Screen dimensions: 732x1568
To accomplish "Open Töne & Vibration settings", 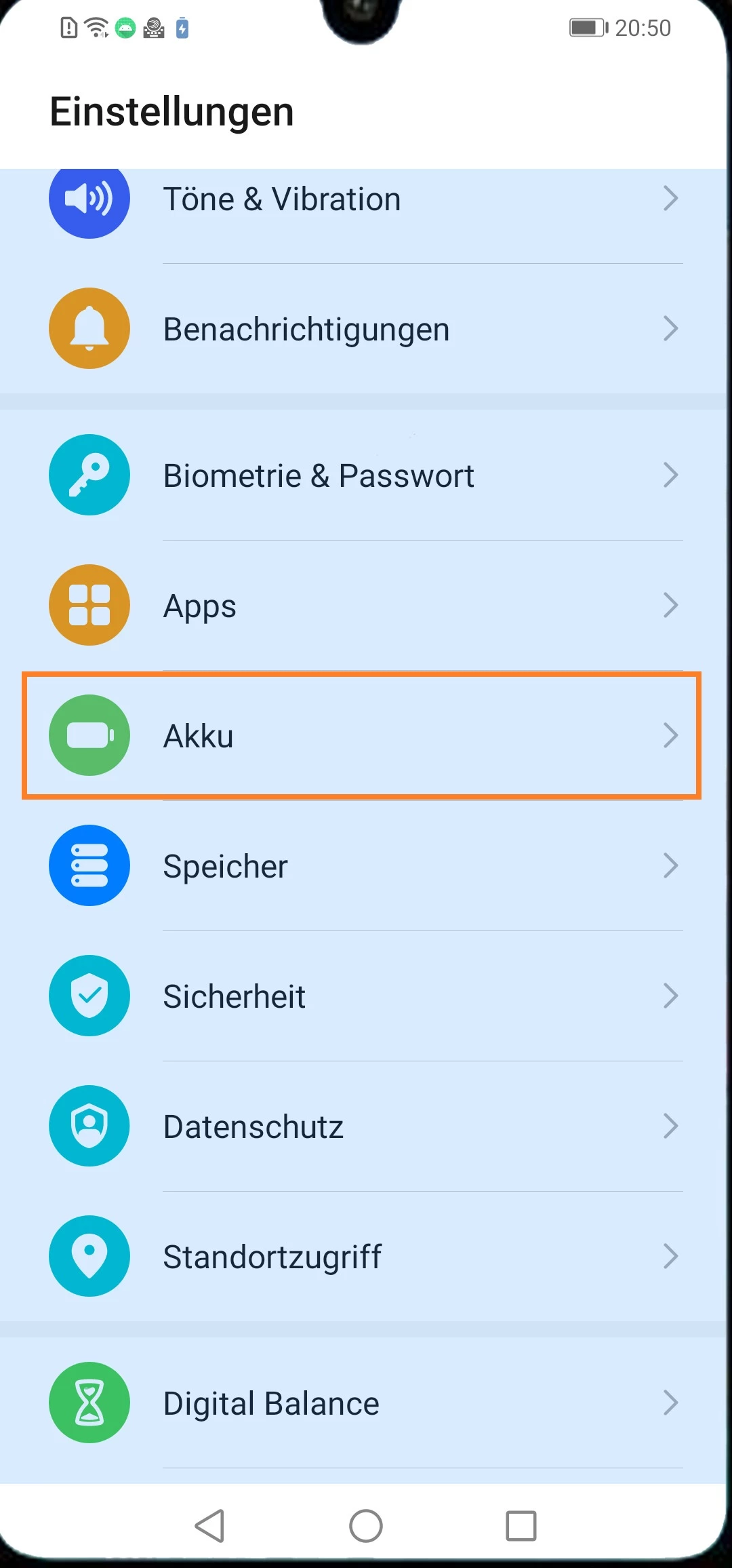I will coord(366,199).
